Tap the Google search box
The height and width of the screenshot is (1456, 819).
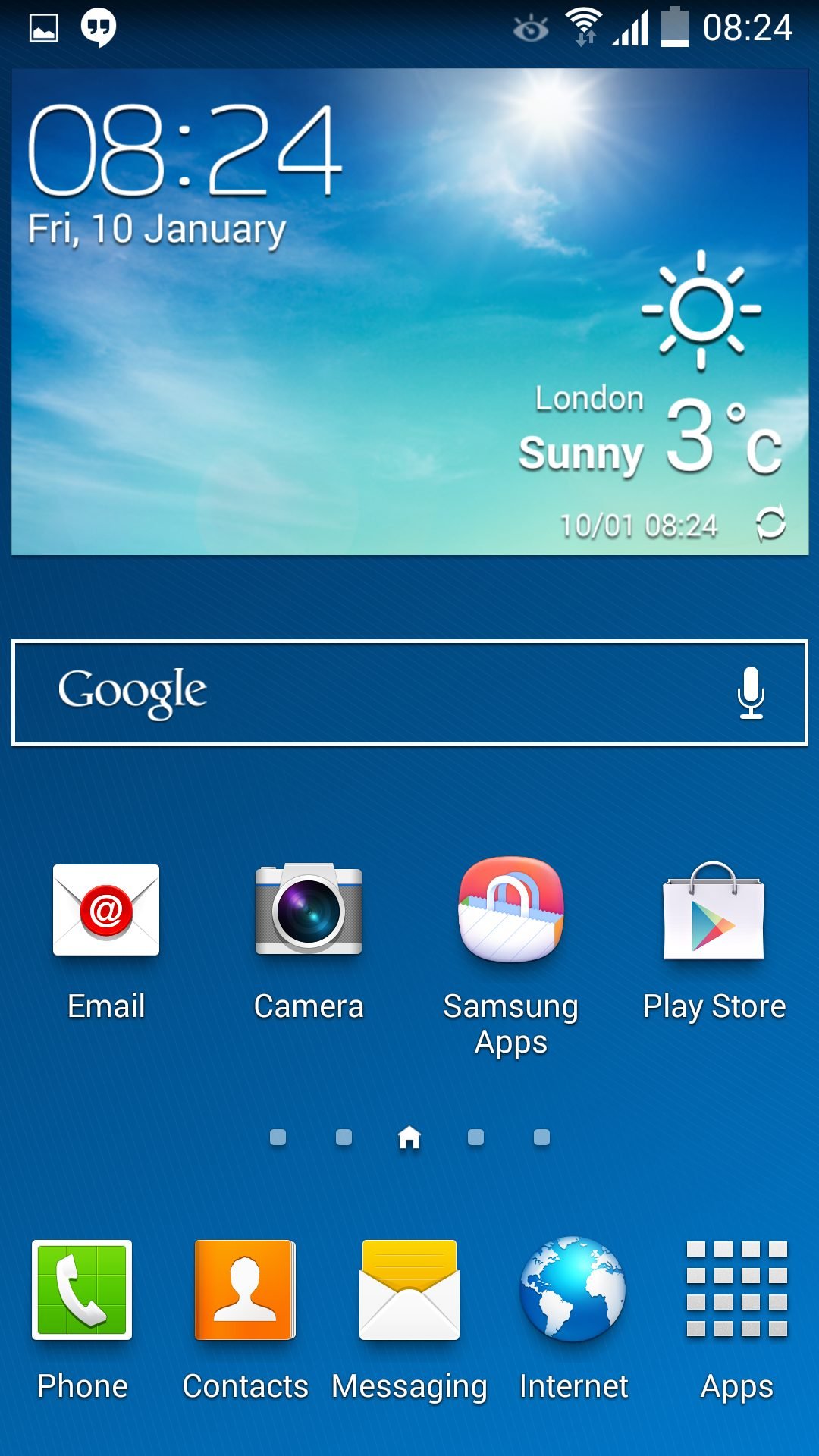(x=379, y=692)
